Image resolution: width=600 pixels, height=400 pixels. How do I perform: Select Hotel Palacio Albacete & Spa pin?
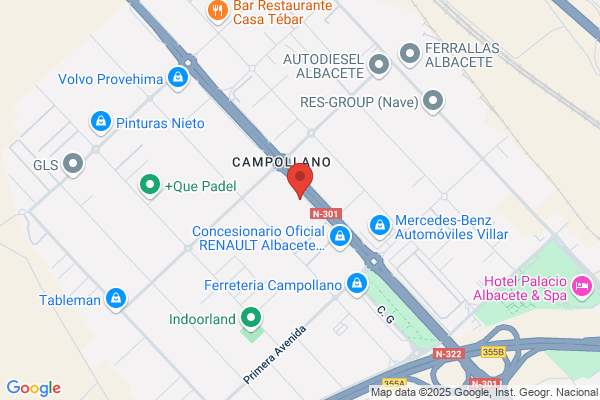tap(582, 287)
